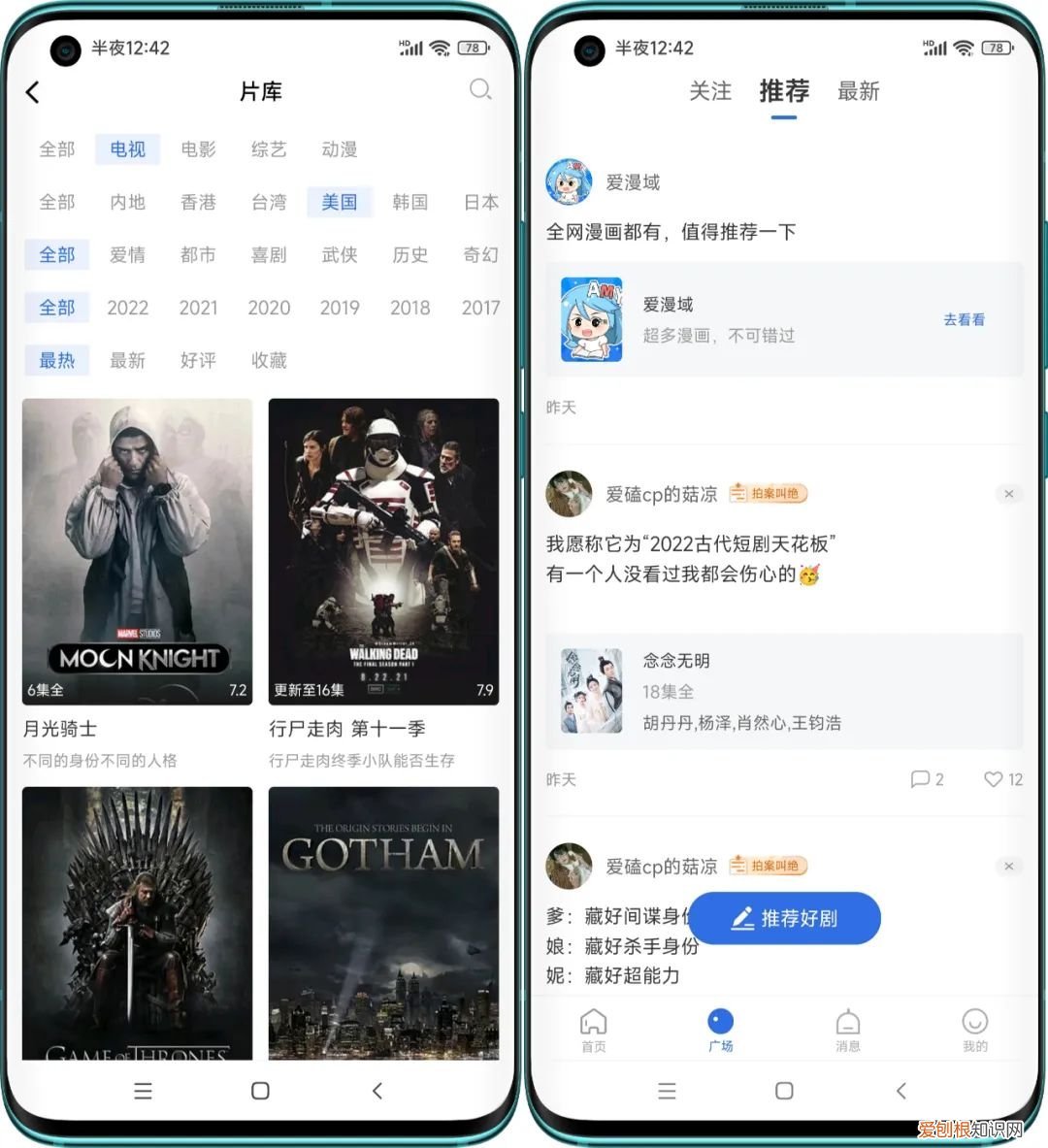Select the 2022 year filter
Image resolution: width=1048 pixels, height=1148 pixels.
click(127, 308)
